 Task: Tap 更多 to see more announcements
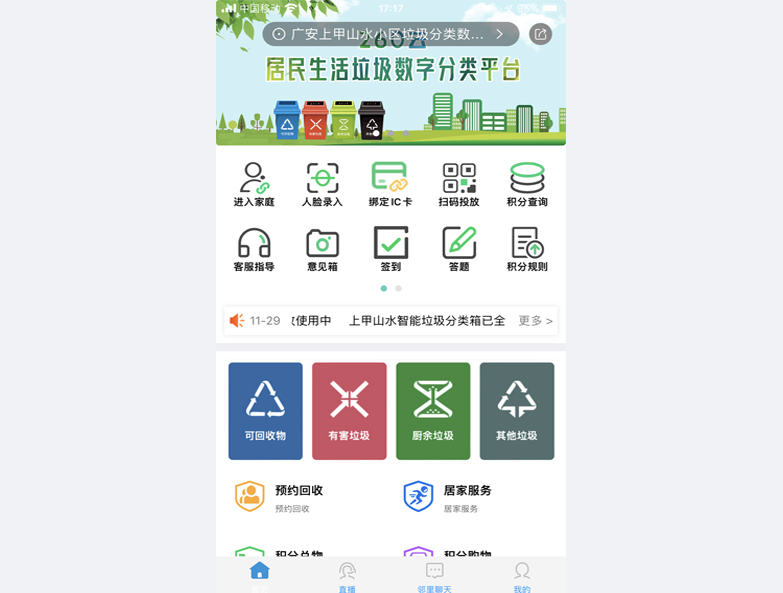[535, 321]
